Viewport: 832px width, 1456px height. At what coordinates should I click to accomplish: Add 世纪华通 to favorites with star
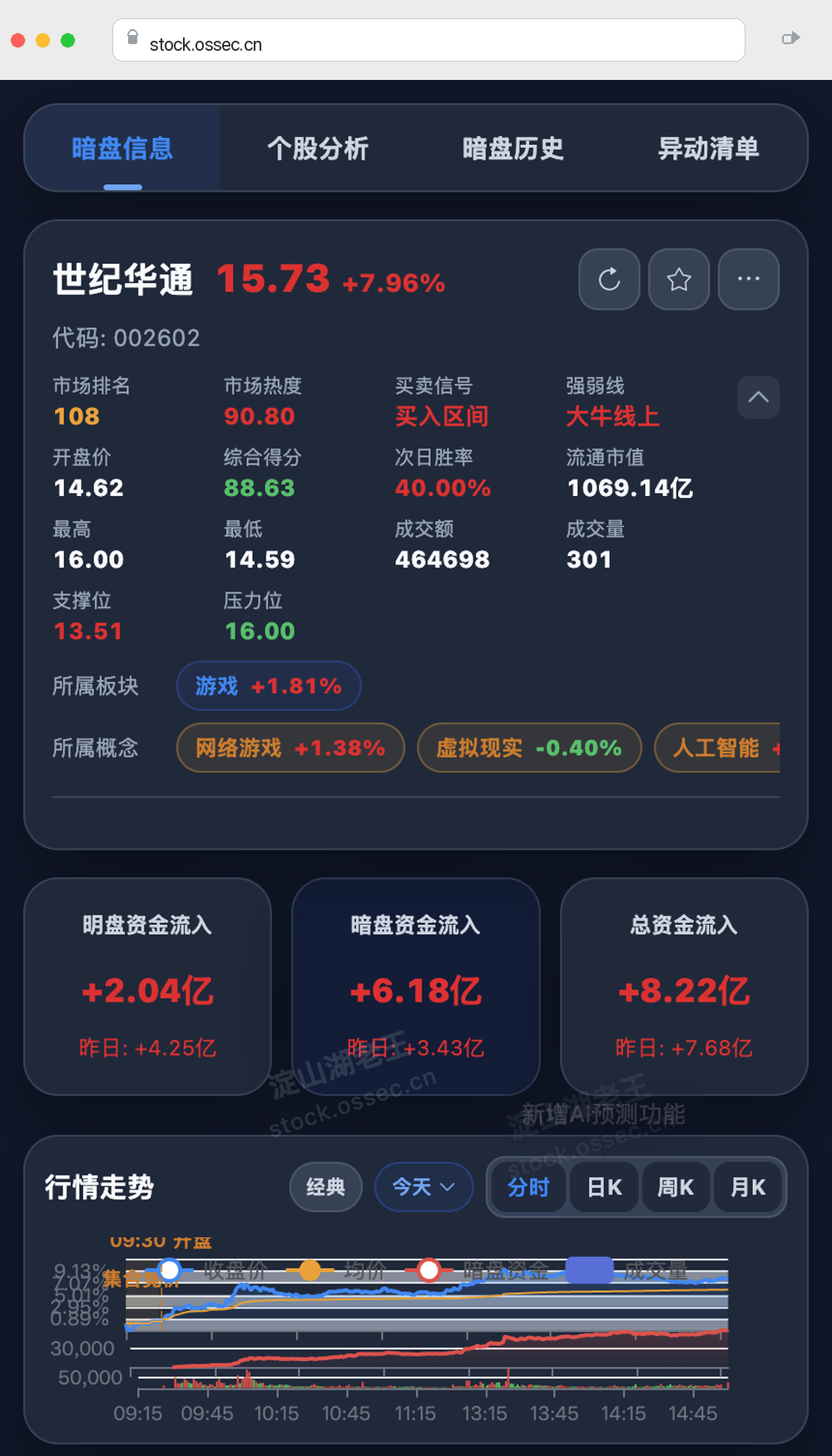coord(679,279)
